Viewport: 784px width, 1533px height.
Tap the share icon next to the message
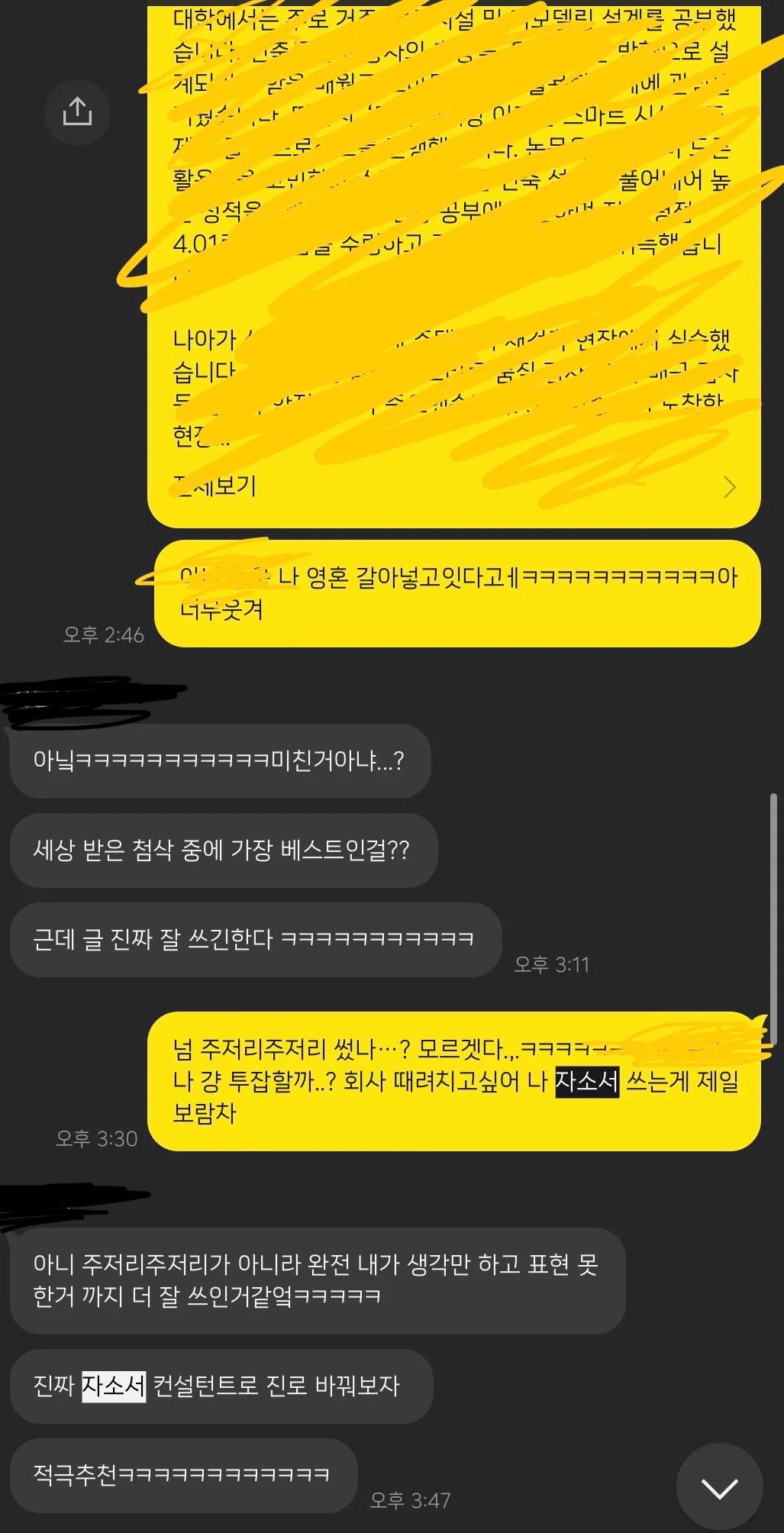tap(76, 111)
